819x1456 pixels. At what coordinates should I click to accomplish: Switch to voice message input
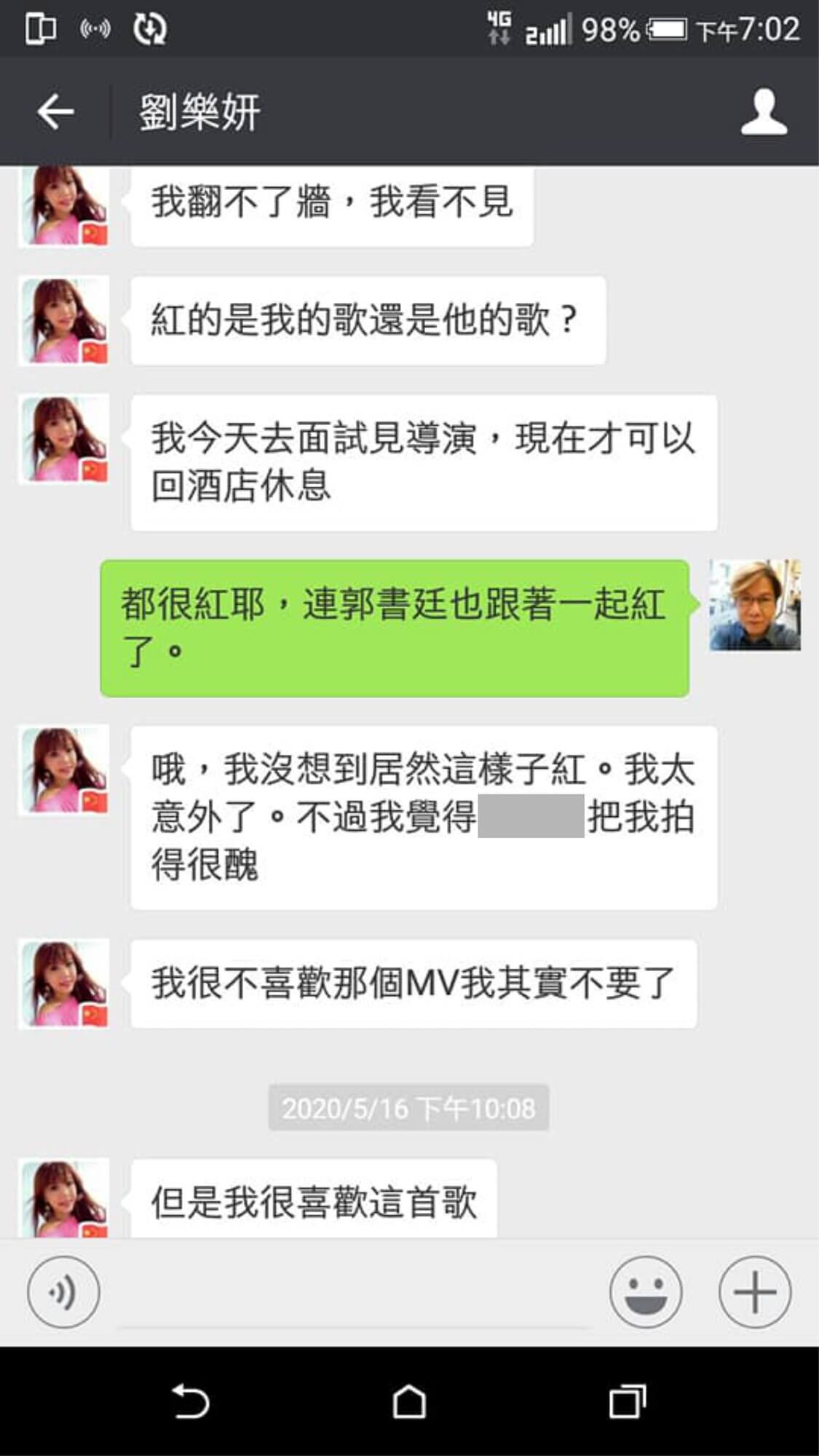[x=63, y=1292]
